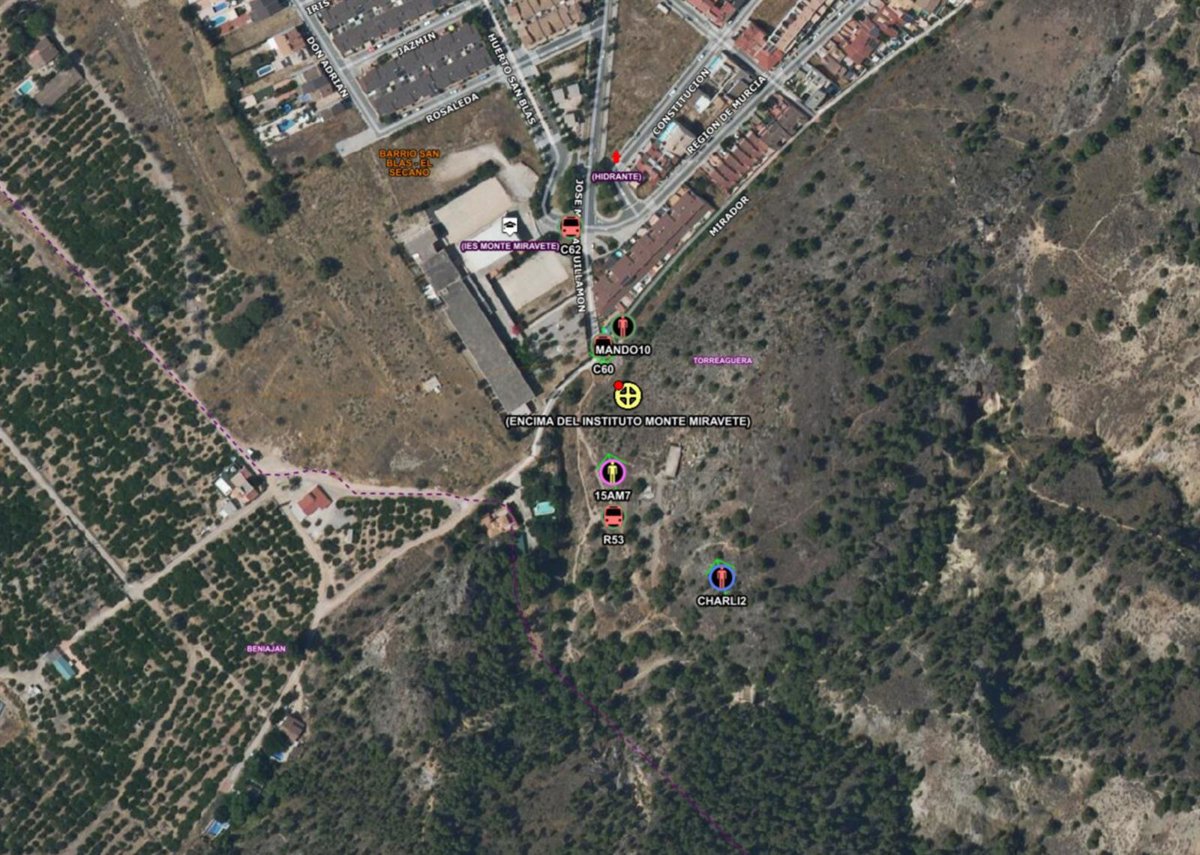Tap the C62 vehicle marker

pos(571,228)
